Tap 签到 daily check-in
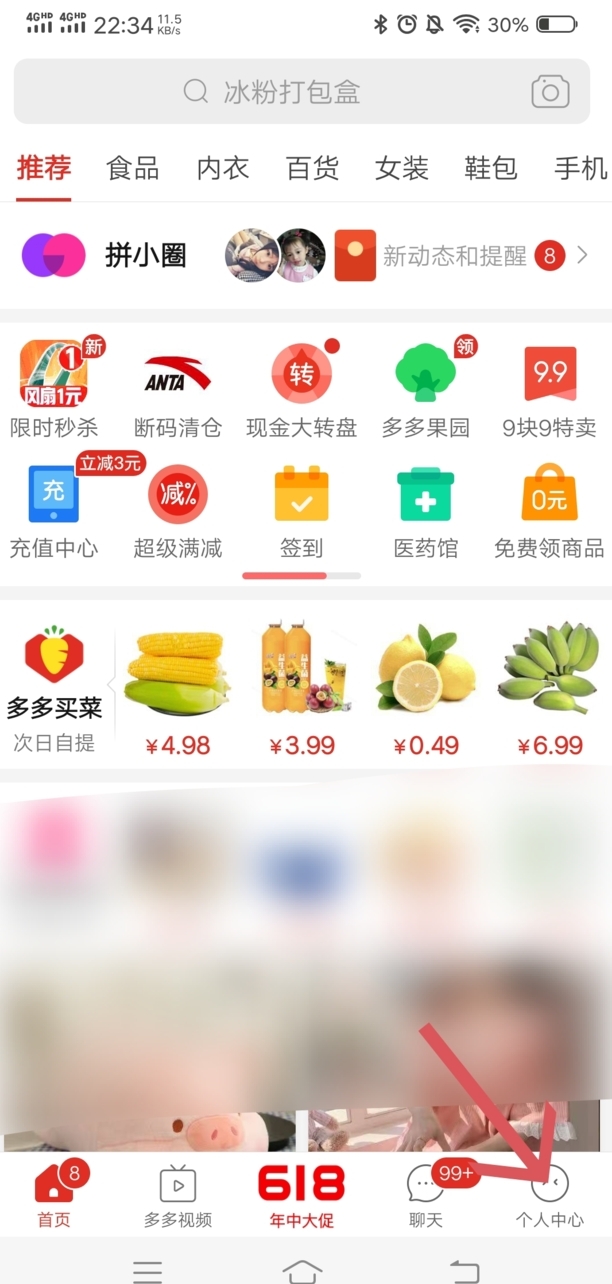 pos(302,510)
